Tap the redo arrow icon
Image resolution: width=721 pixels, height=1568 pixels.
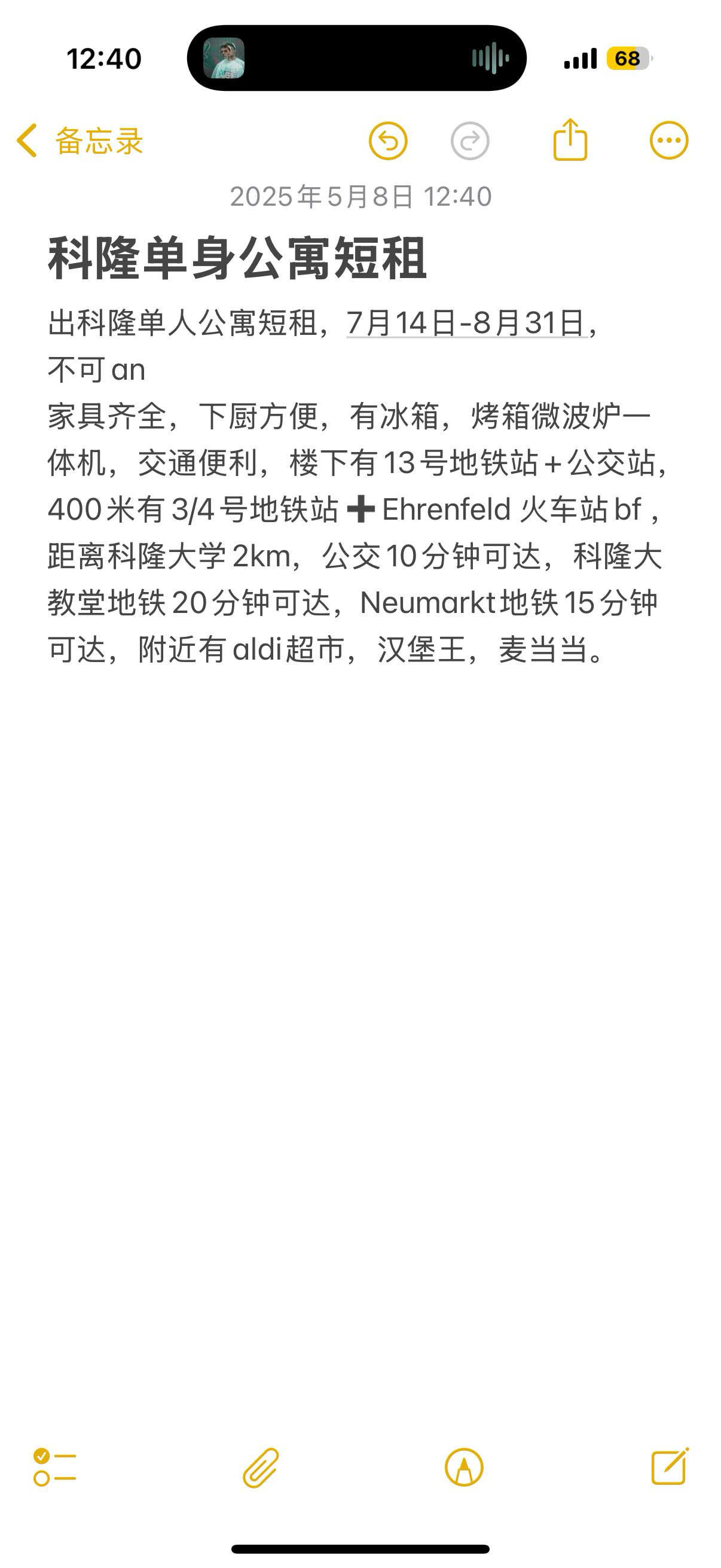[x=470, y=141]
